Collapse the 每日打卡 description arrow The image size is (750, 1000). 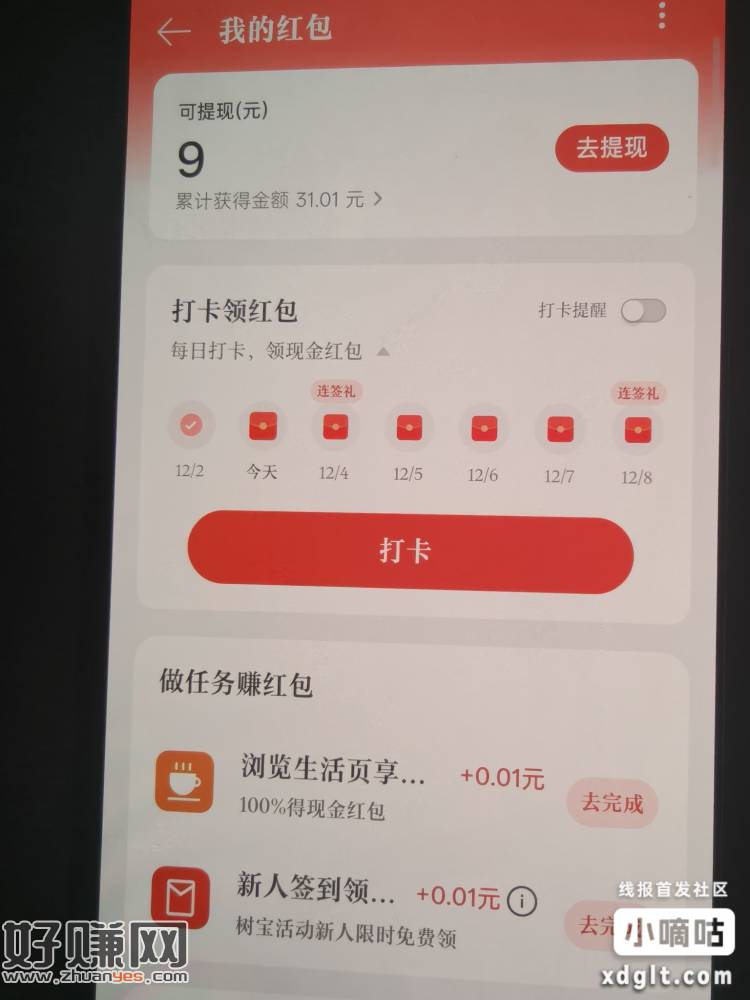(x=383, y=351)
